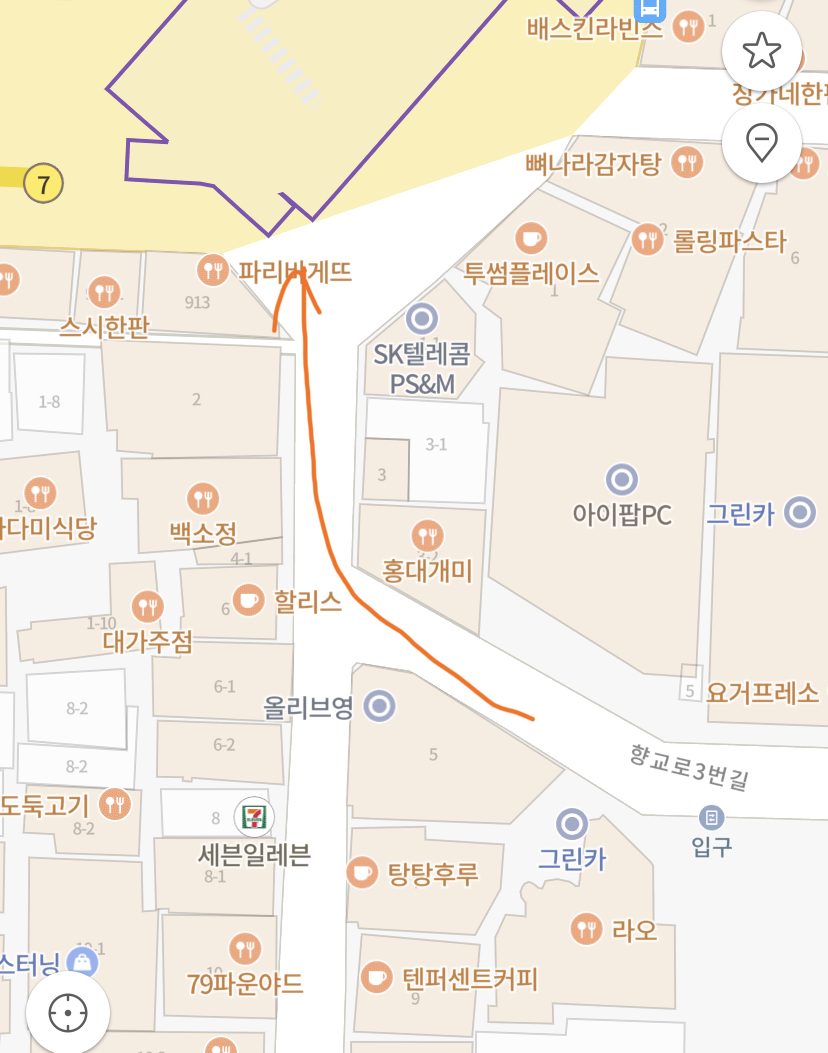Select the 아이팝PC marker
The width and height of the screenshot is (828, 1053).
click(x=622, y=480)
